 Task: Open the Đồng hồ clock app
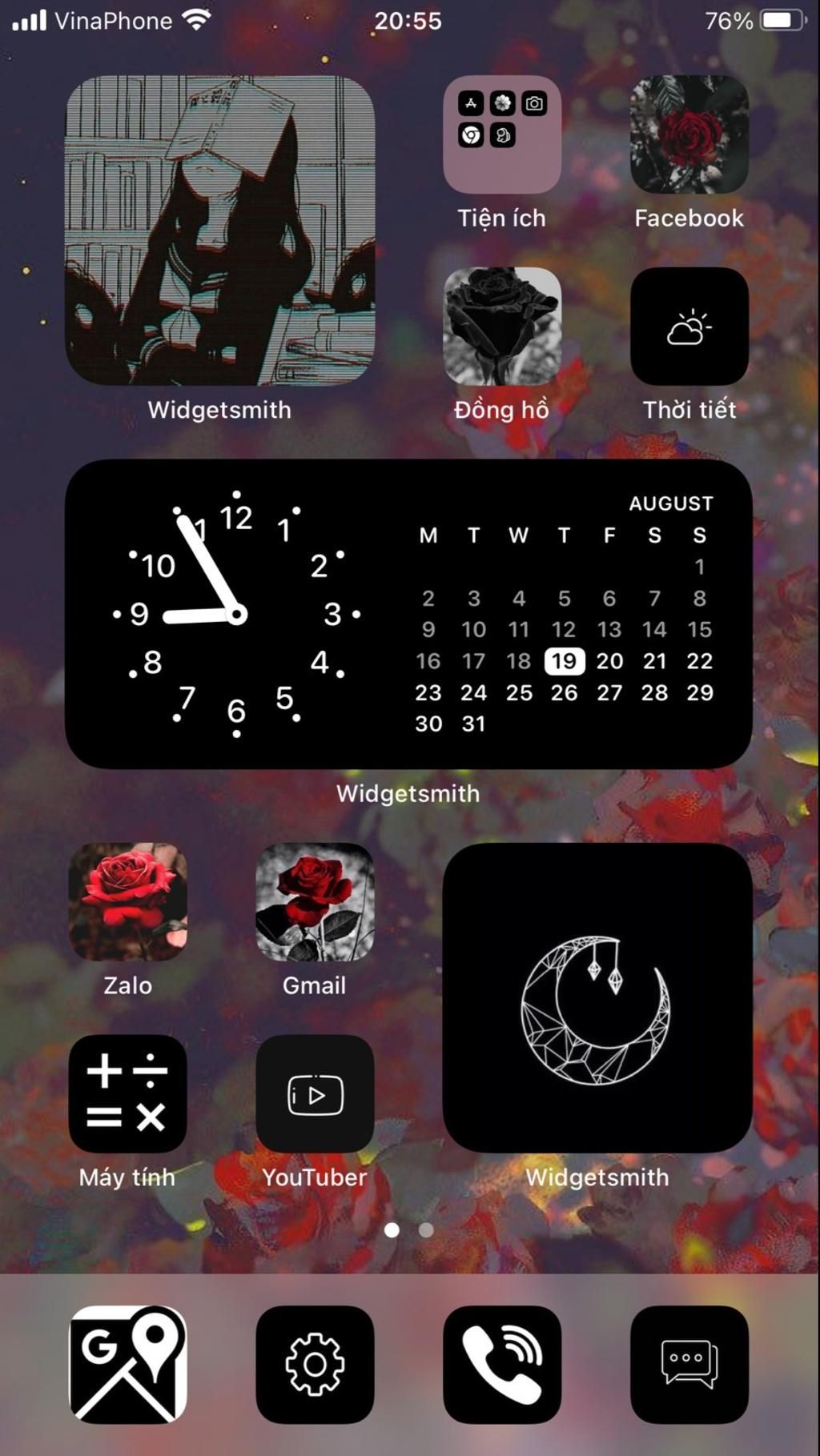pyautogui.click(x=501, y=330)
